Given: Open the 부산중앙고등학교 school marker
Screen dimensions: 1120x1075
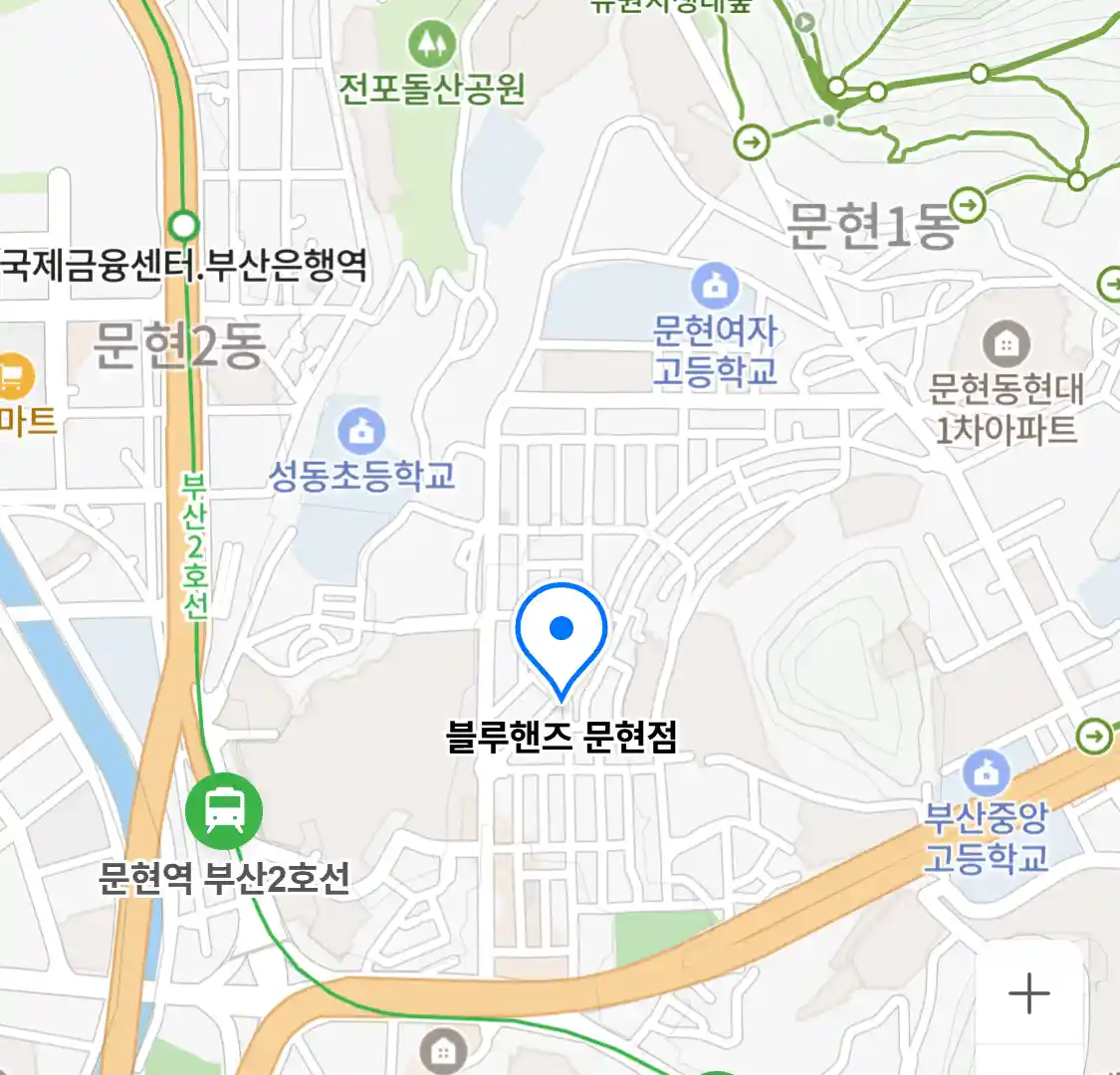Looking at the screenshot, I should 987,771.
